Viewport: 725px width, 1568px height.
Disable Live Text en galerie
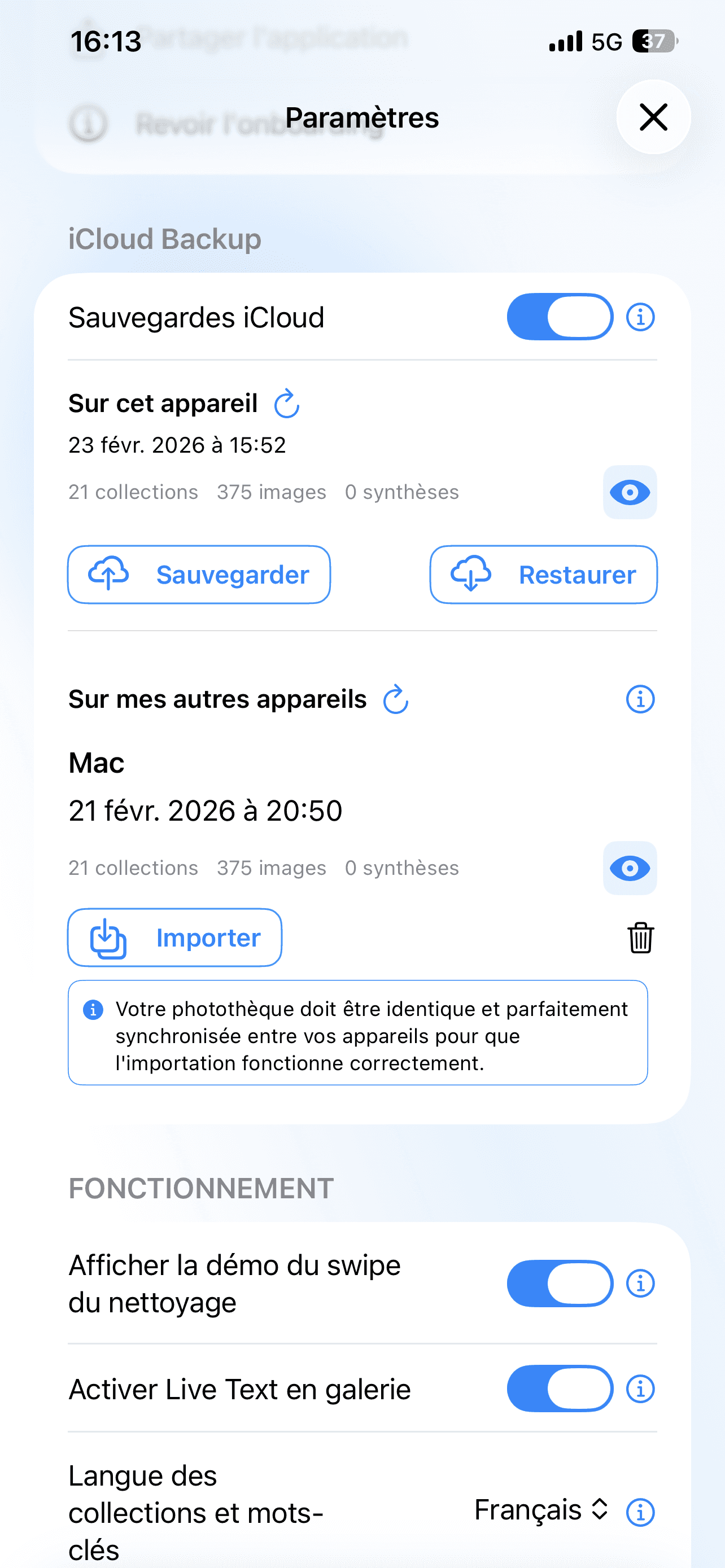pyautogui.click(x=559, y=1390)
